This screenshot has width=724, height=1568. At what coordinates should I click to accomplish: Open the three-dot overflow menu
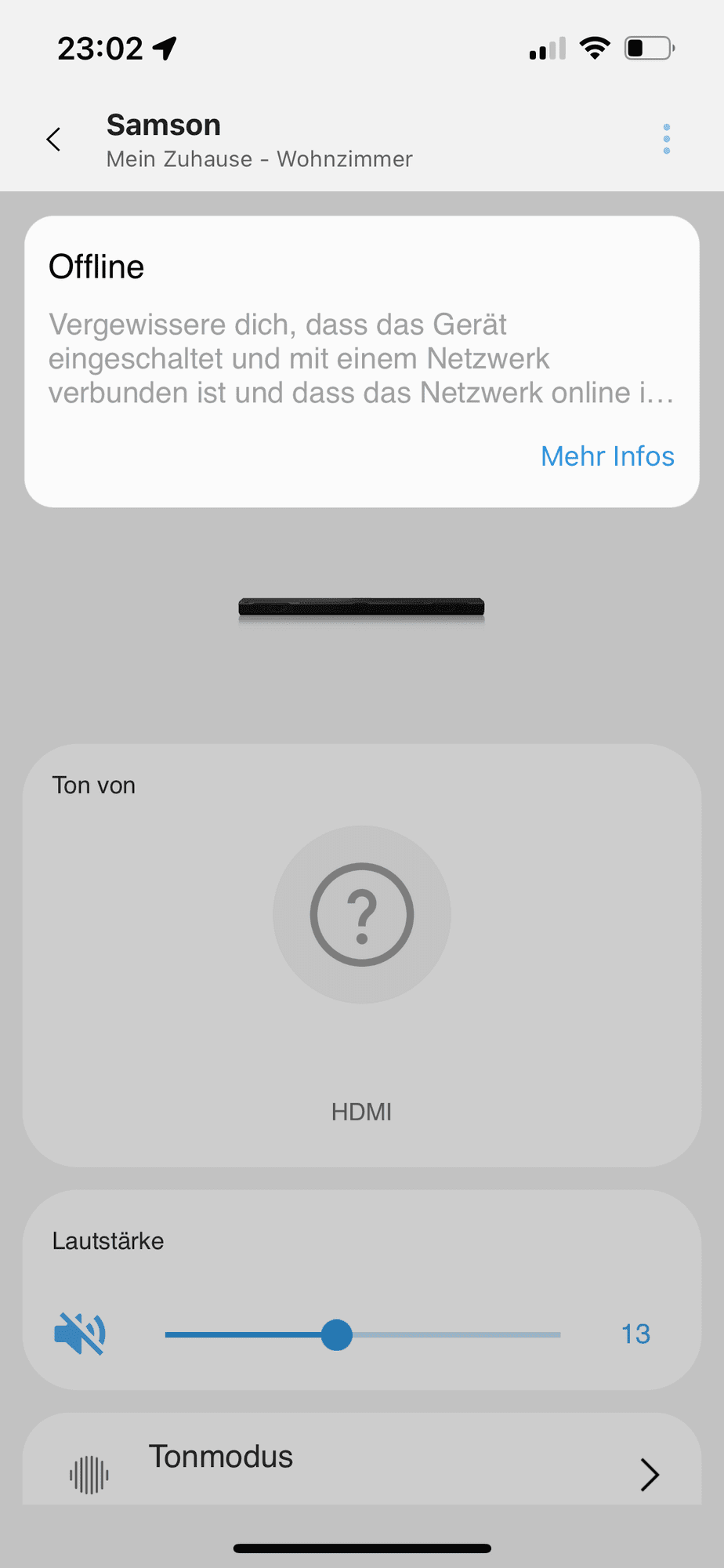(x=666, y=140)
